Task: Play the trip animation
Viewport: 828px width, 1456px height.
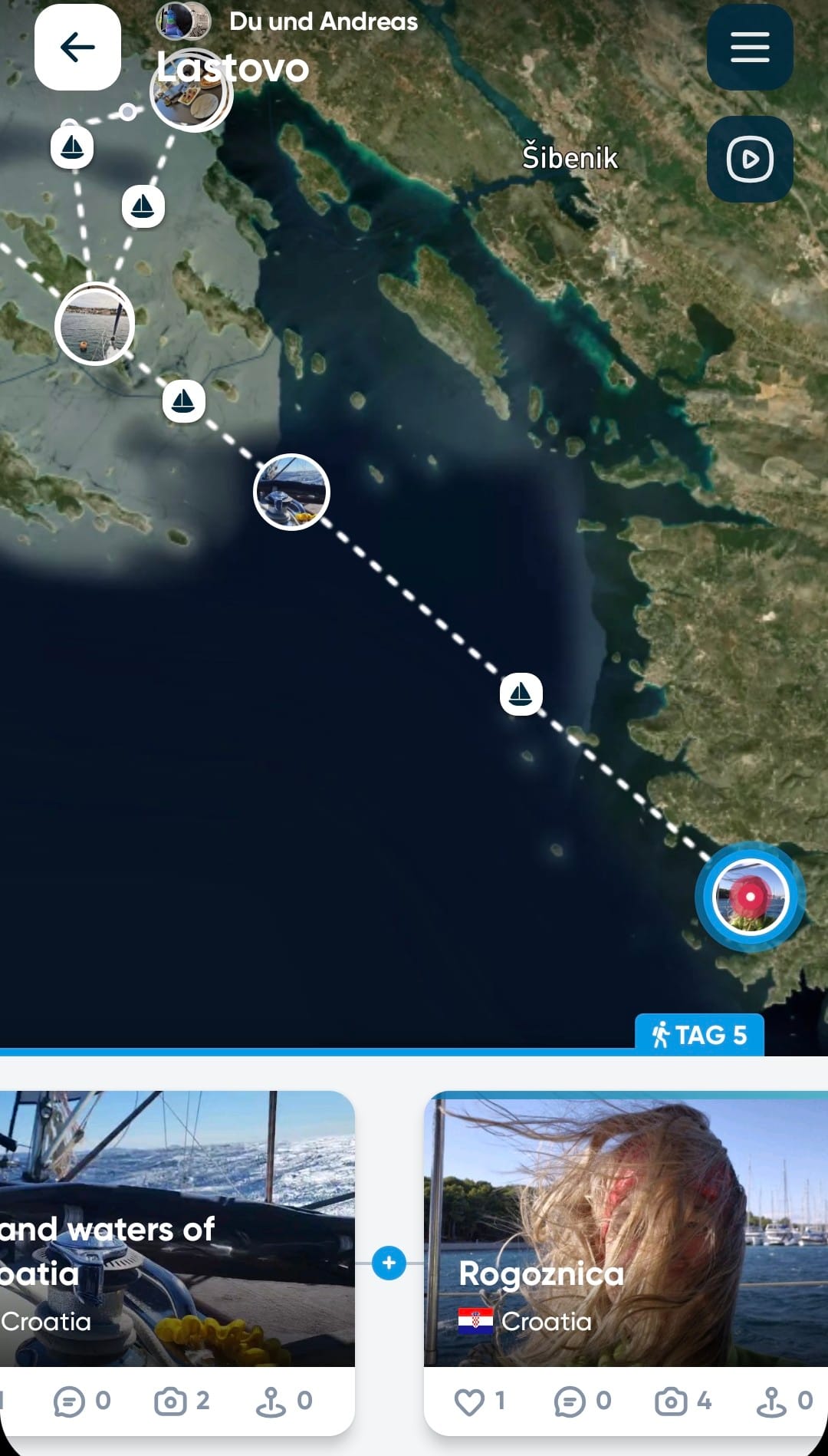Action: pyautogui.click(x=749, y=160)
